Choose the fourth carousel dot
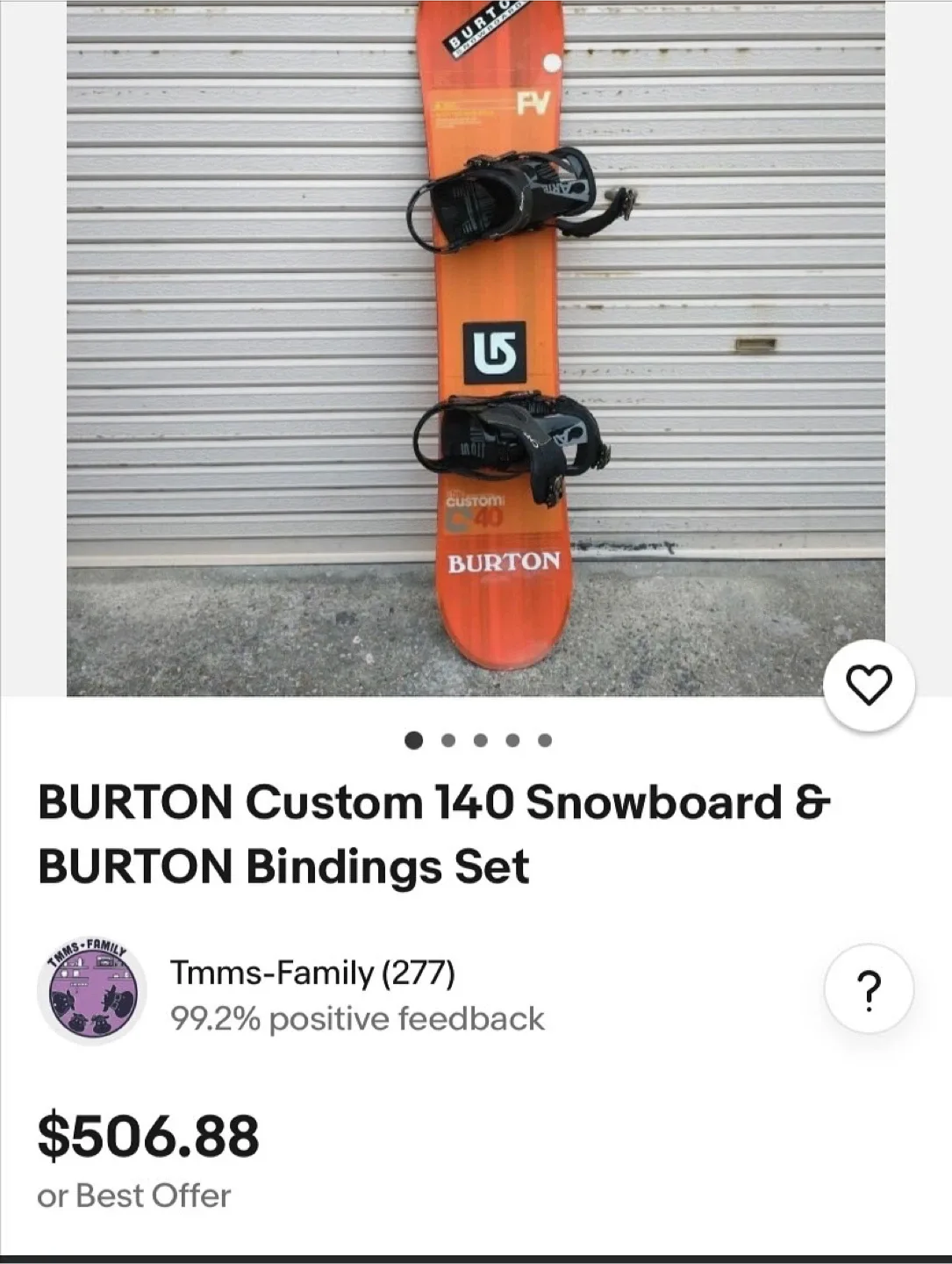 (x=513, y=740)
